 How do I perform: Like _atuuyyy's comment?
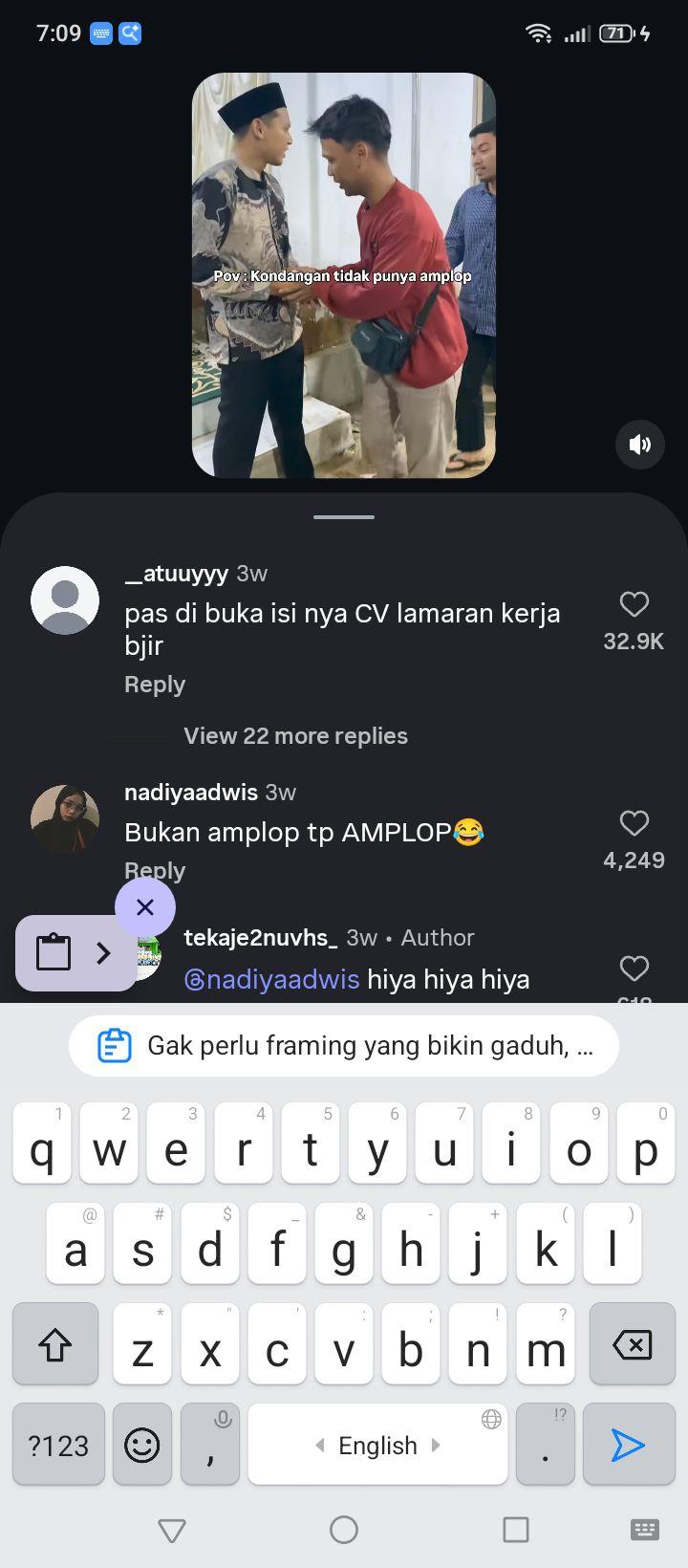[x=634, y=604]
